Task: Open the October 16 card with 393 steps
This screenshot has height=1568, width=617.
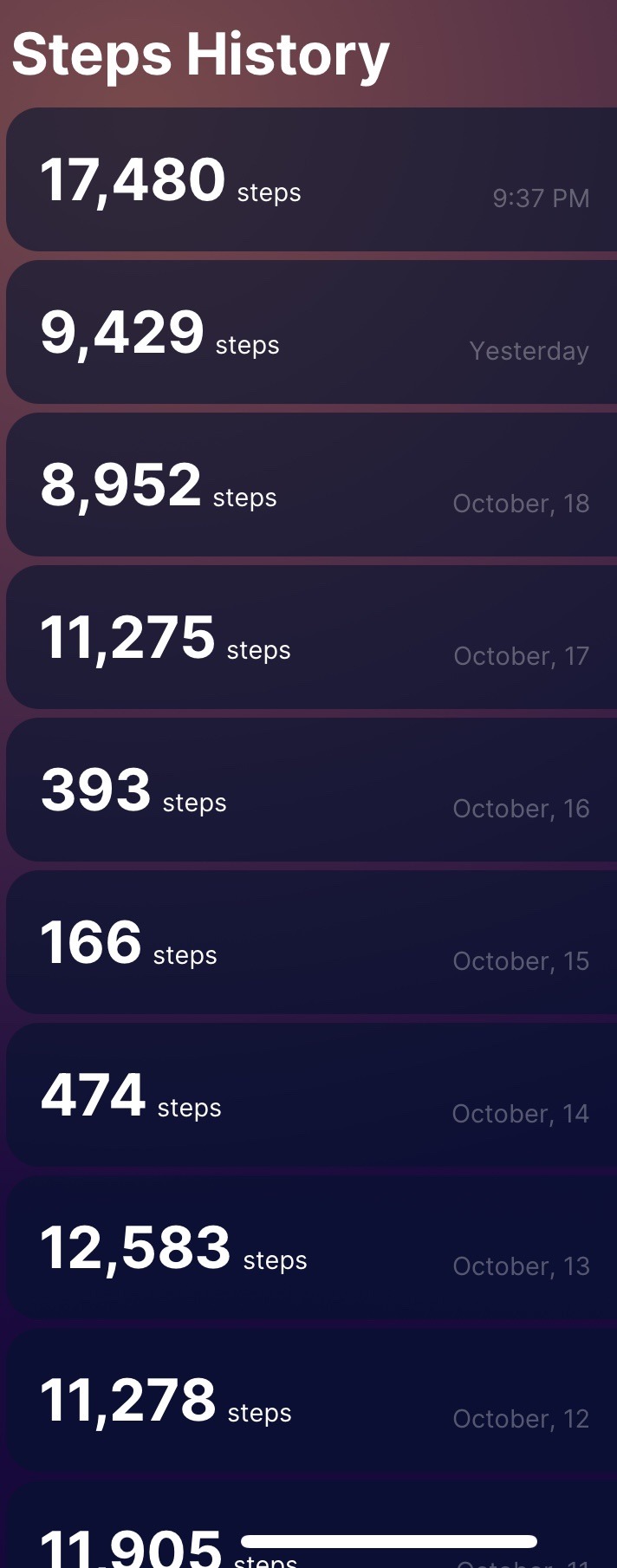Action: (312, 791)
